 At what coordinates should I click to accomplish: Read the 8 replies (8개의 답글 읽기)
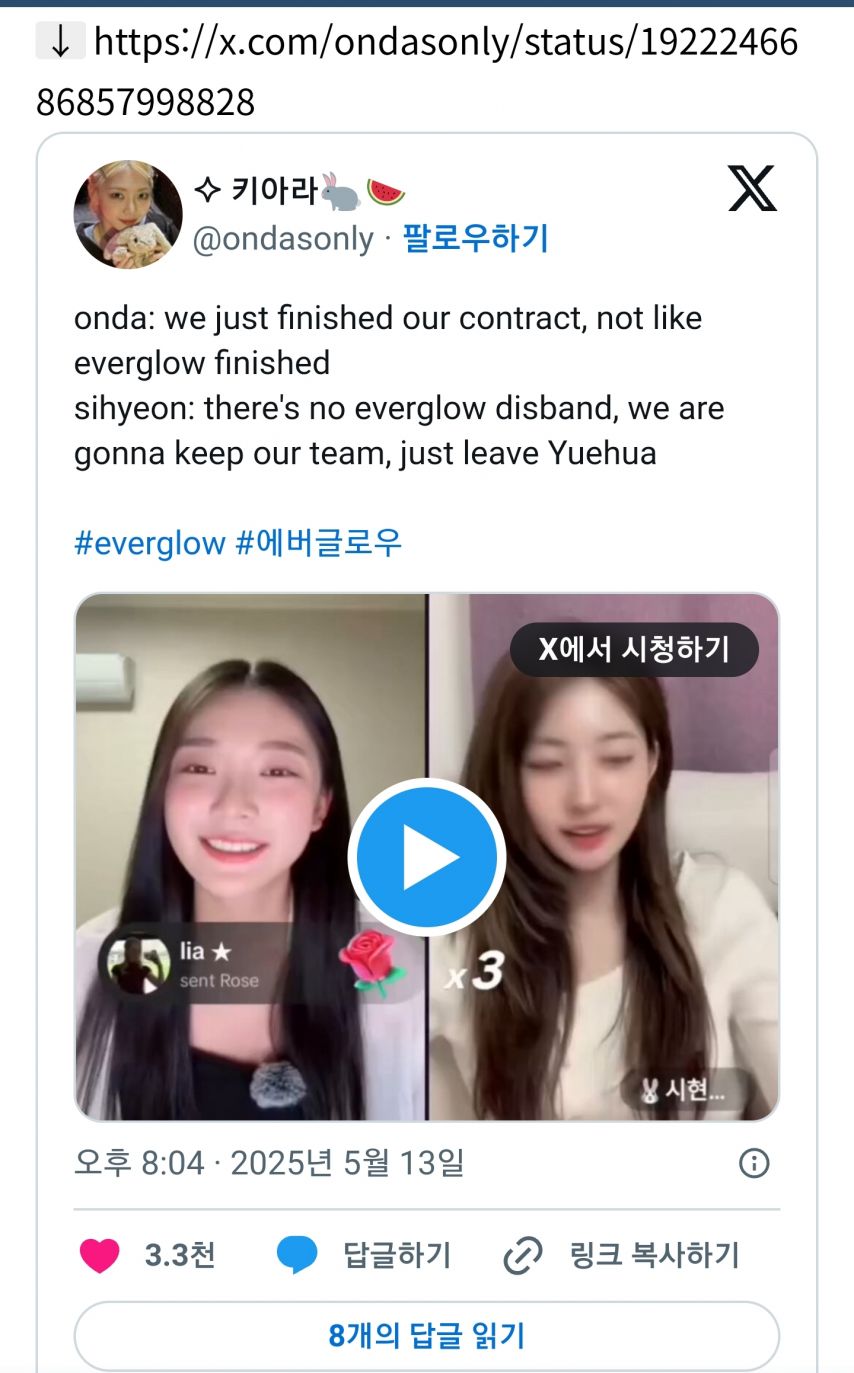pos(427,1336)
